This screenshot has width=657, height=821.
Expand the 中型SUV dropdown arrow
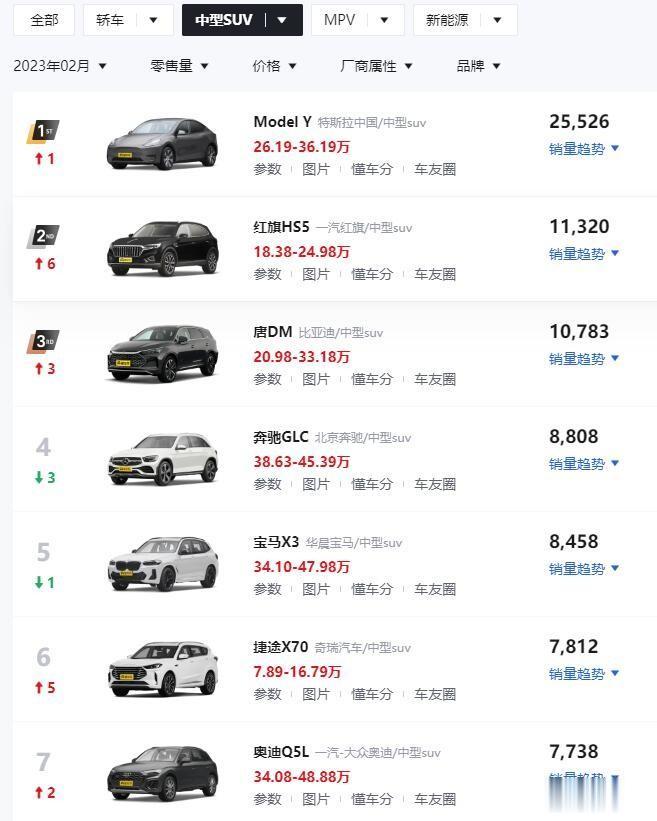point(282,20)
